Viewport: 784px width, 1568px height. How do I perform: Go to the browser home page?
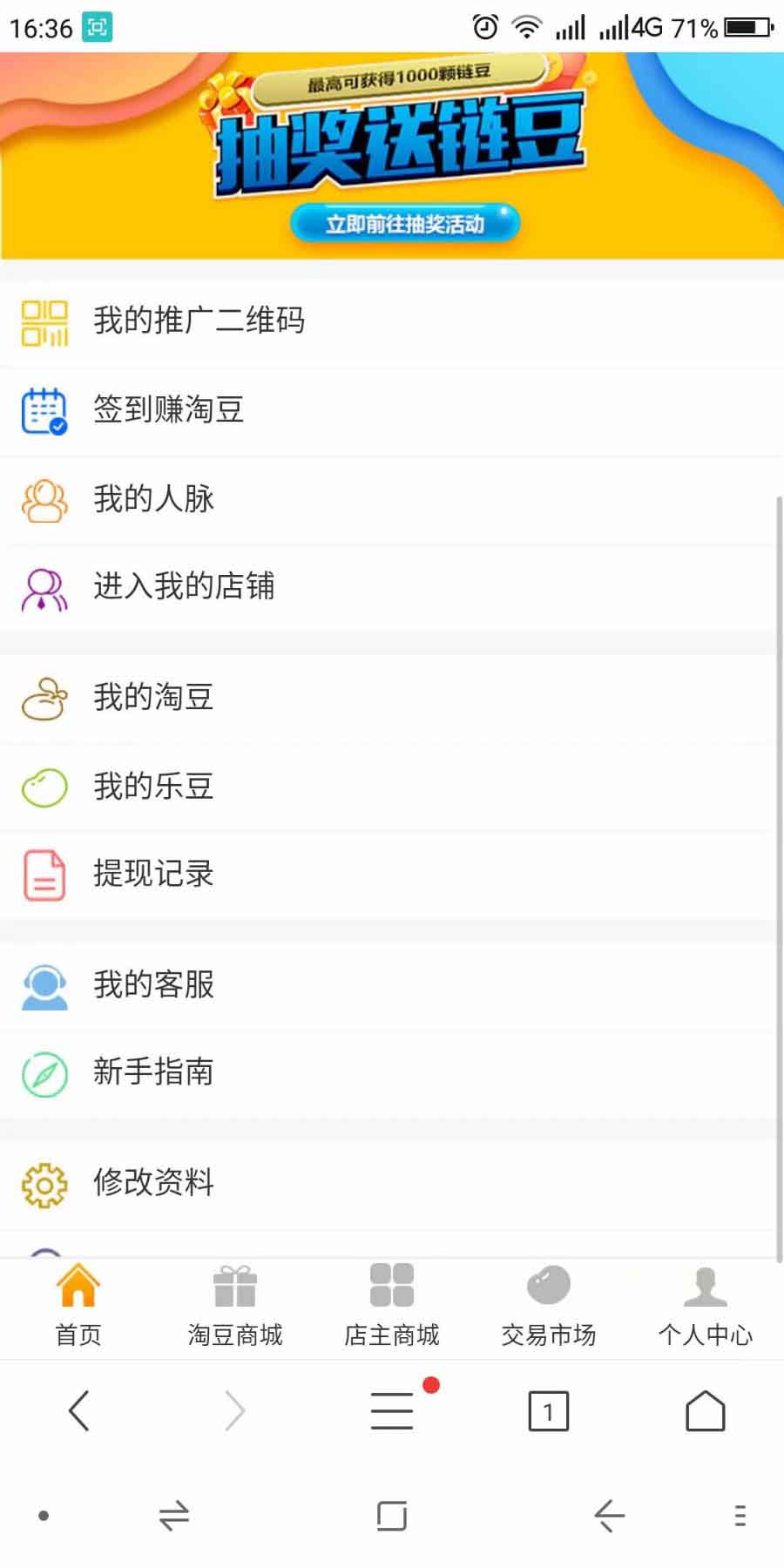point(706,1411)
